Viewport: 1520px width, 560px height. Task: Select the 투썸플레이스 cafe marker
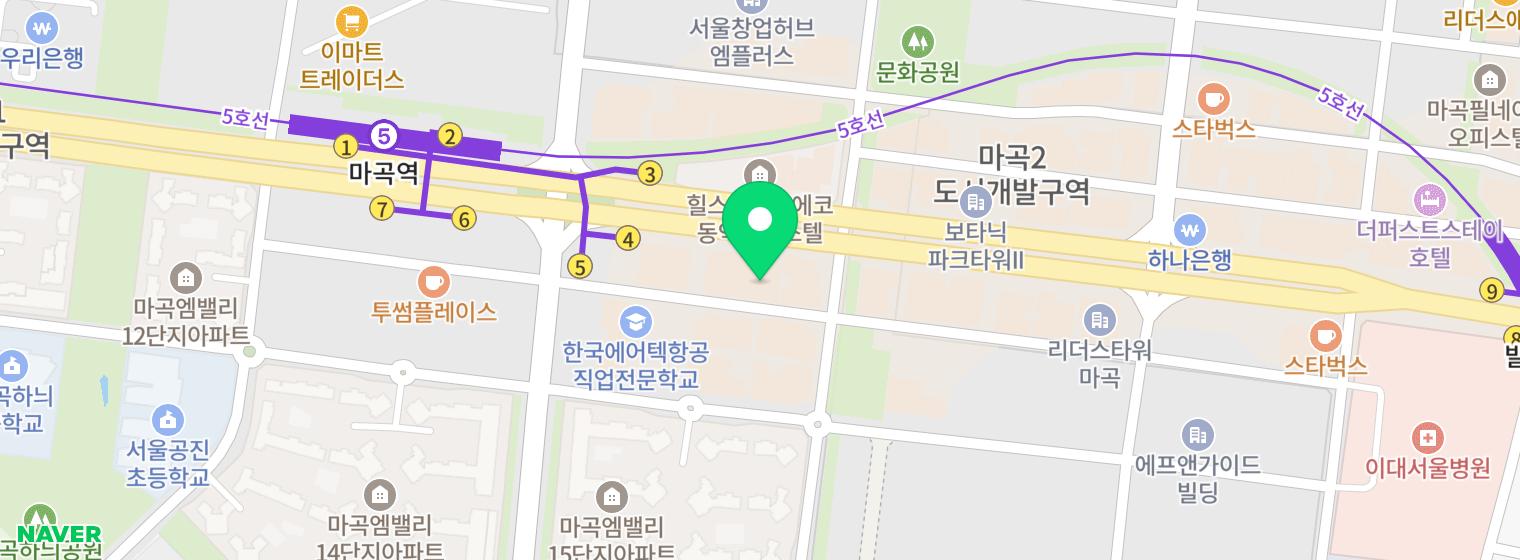coord(432,281)
